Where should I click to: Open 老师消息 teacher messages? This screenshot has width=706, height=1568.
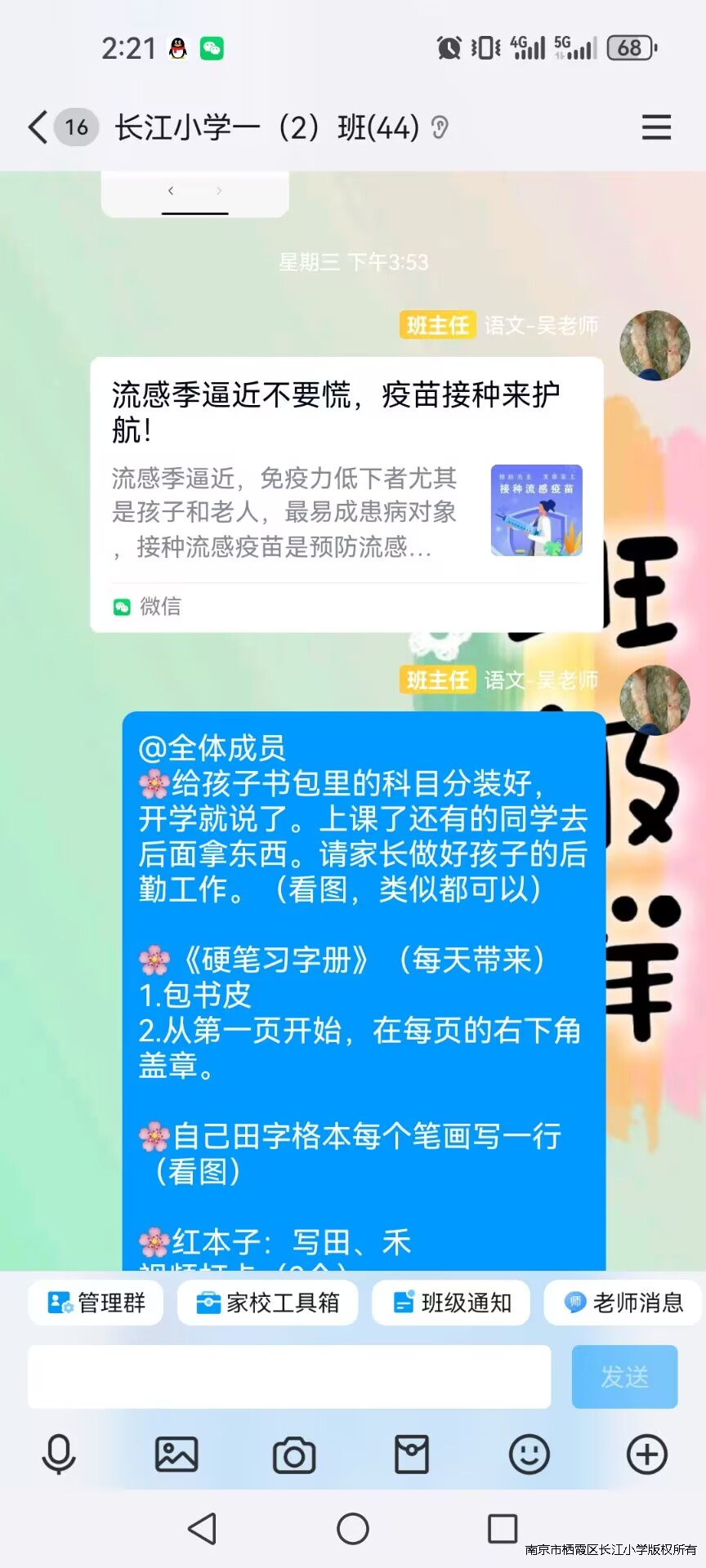point(623,1303)
